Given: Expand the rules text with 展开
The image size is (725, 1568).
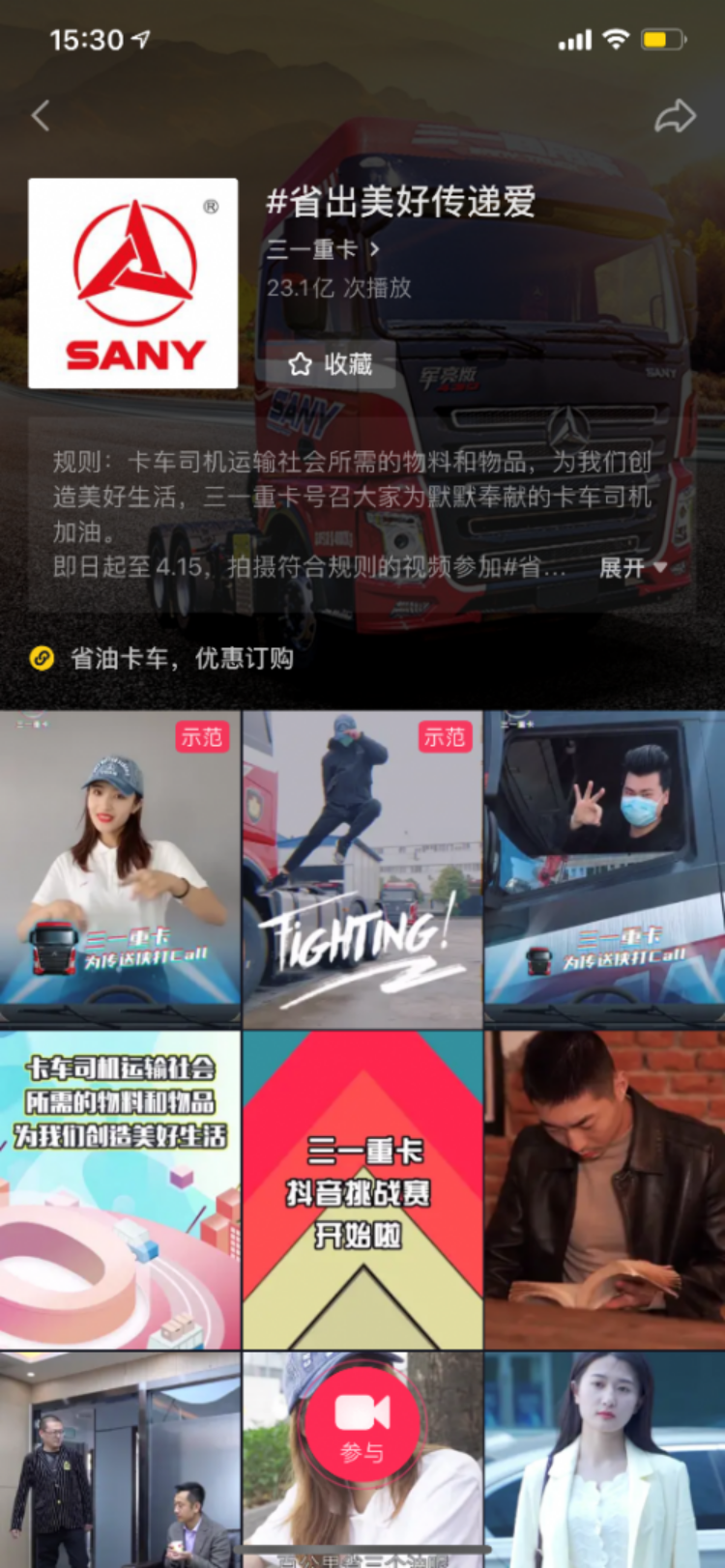Looking at the screenshot, I should 632,567.
